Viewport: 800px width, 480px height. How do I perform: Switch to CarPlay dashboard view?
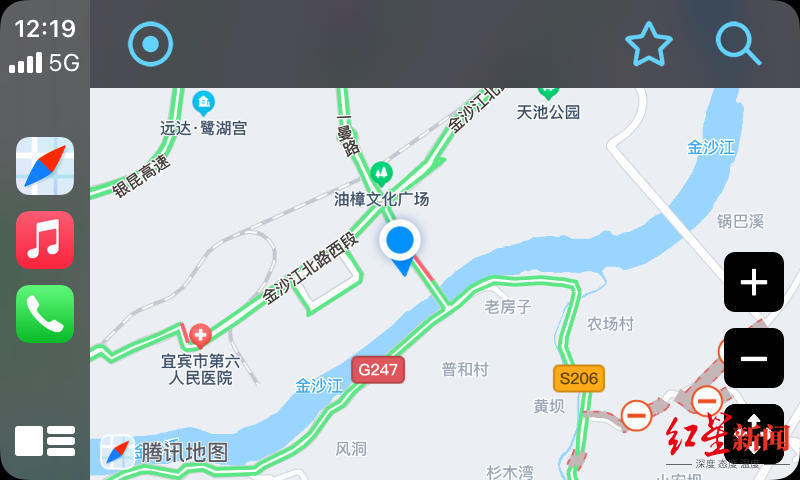pos(45,441)
